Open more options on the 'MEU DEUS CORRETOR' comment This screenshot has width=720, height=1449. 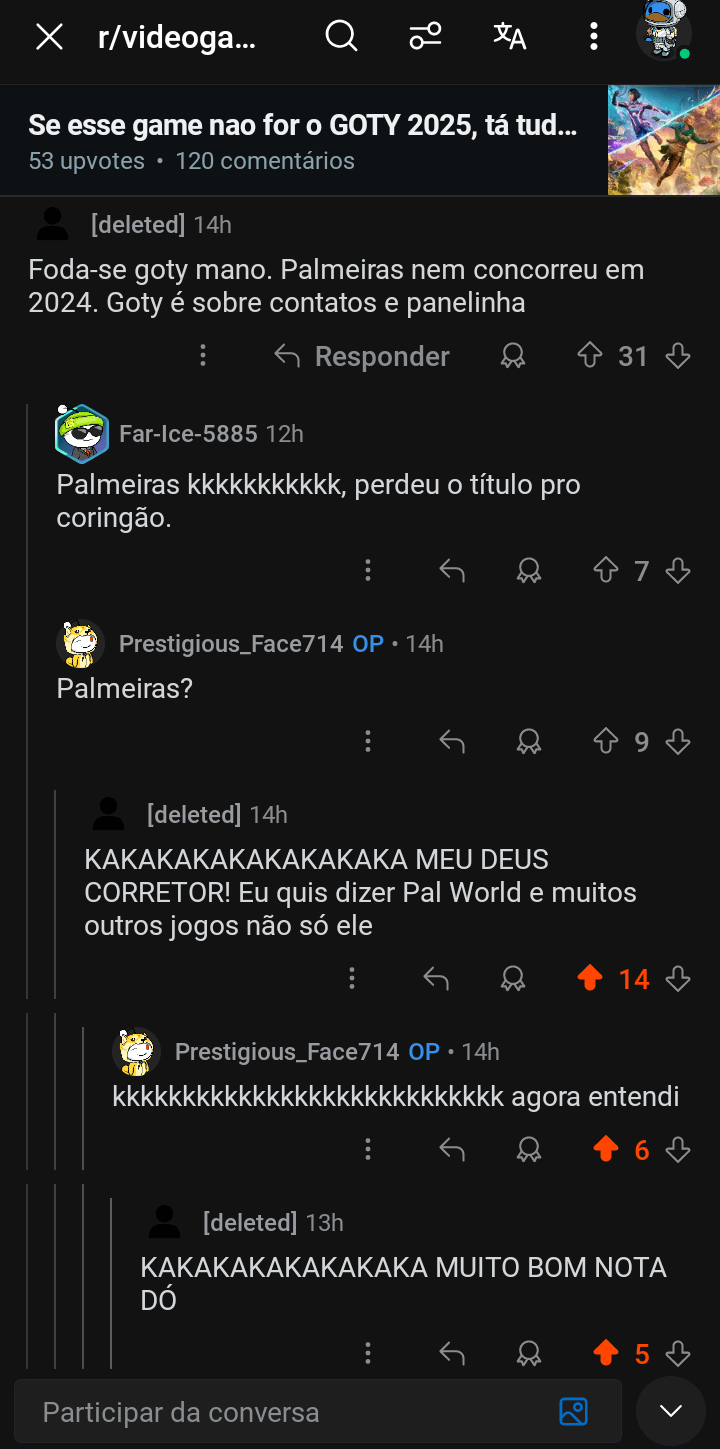point(352,979)
